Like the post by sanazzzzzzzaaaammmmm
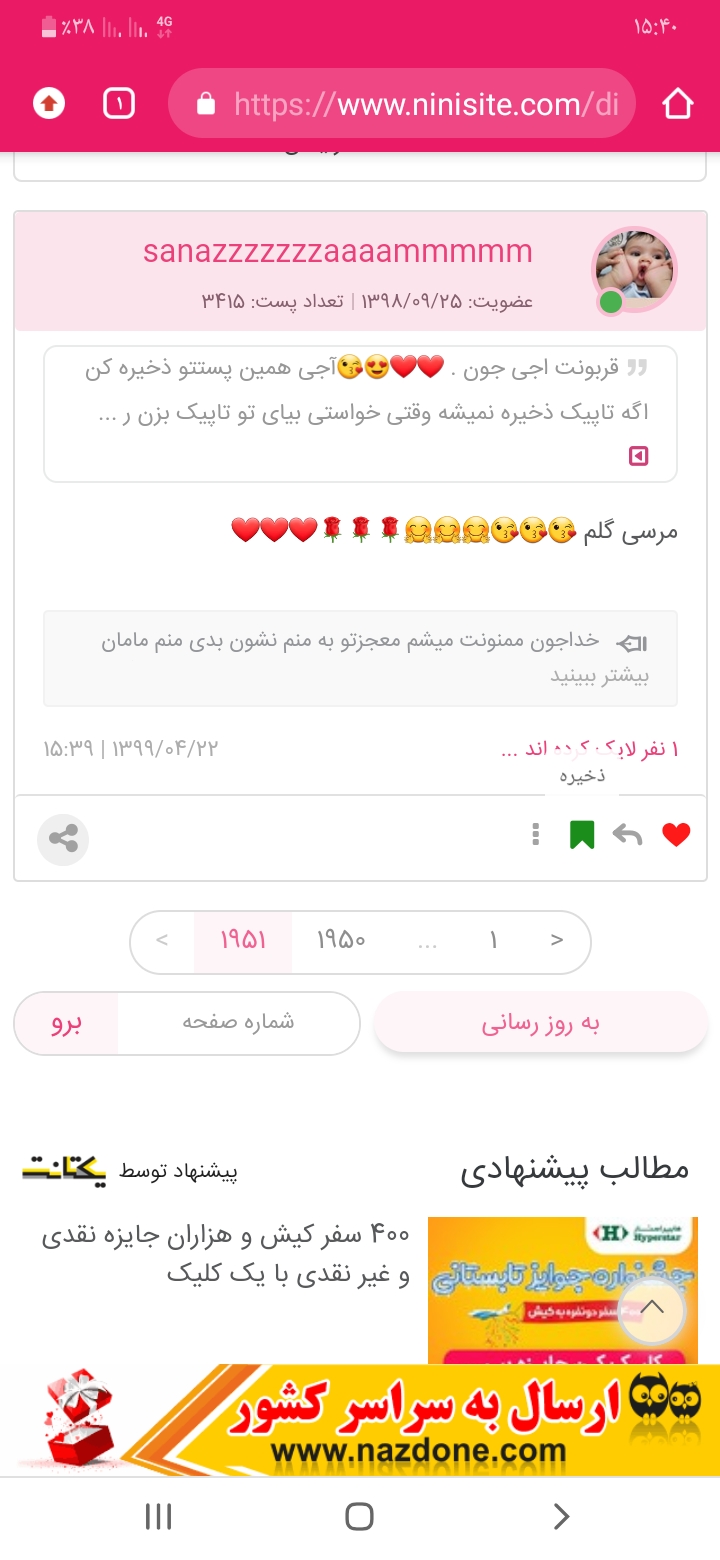The image size is (720, 1560). pos(677,834)
